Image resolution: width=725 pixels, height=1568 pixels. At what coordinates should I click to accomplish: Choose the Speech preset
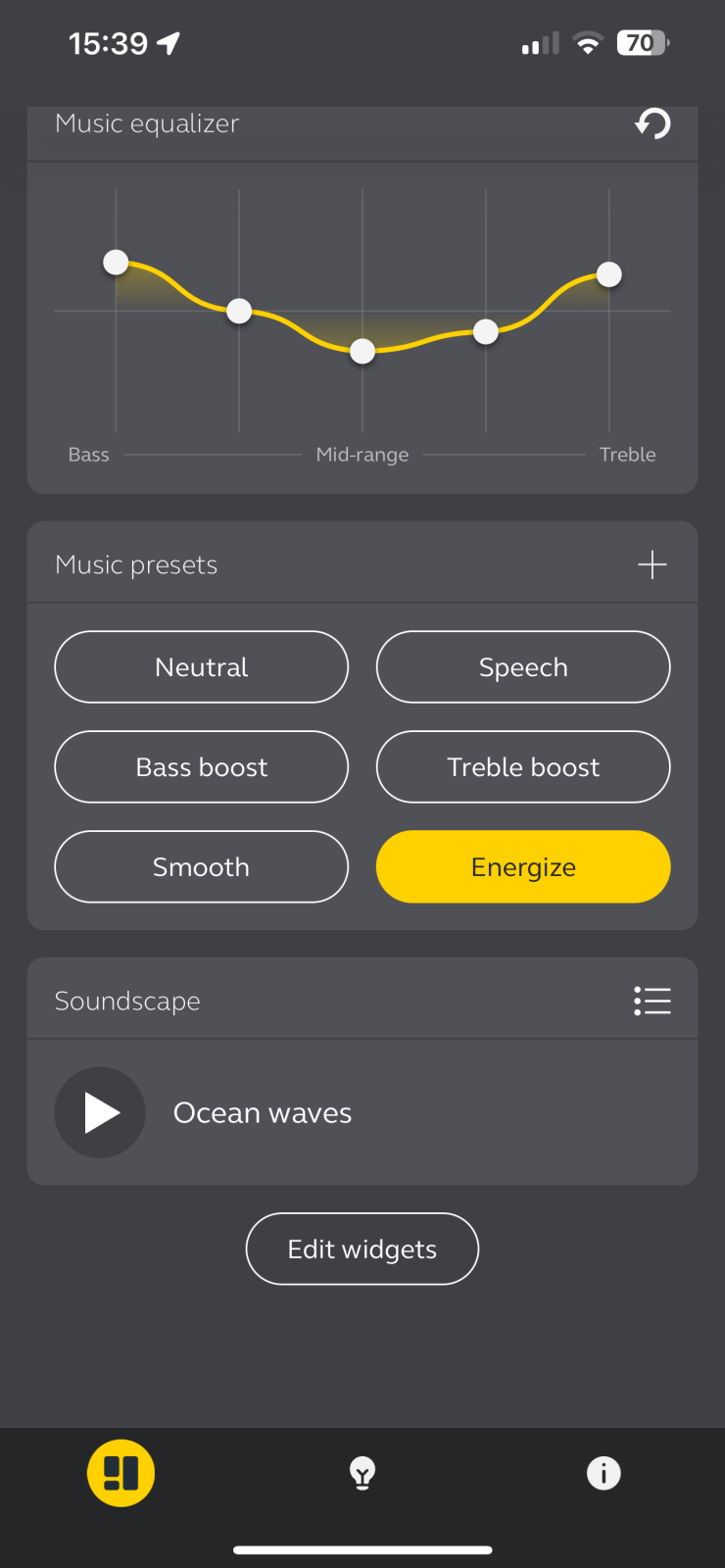(523, 667)
